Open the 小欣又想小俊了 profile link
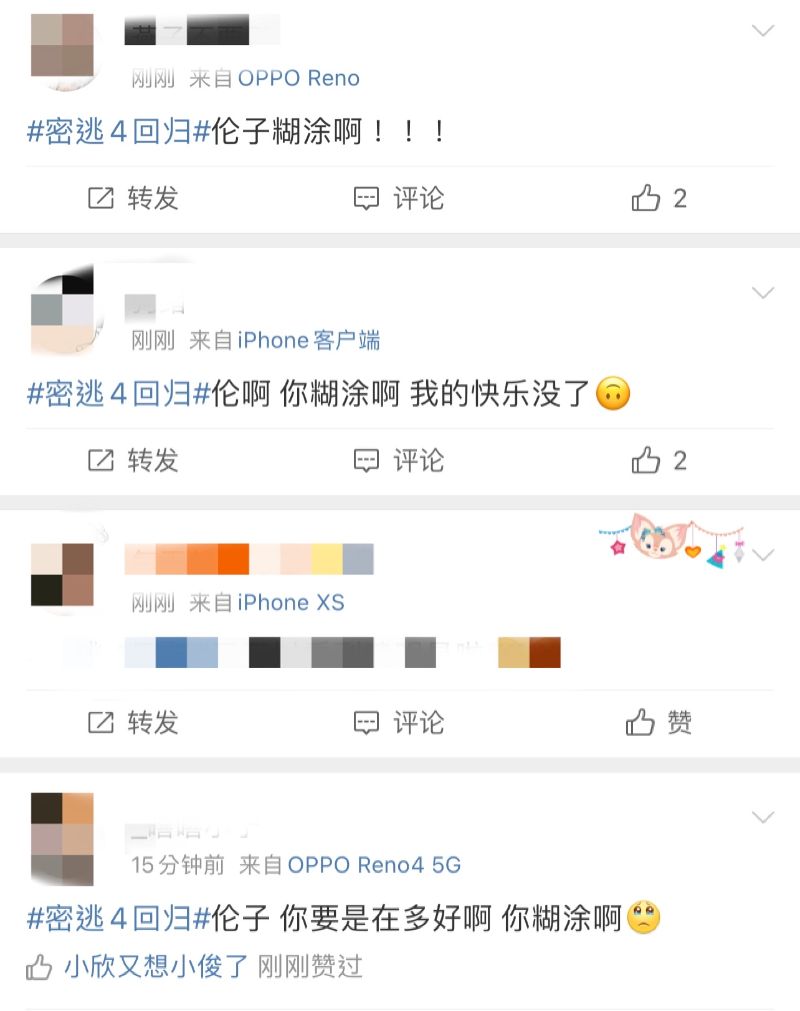 click(x=155, y=967)
